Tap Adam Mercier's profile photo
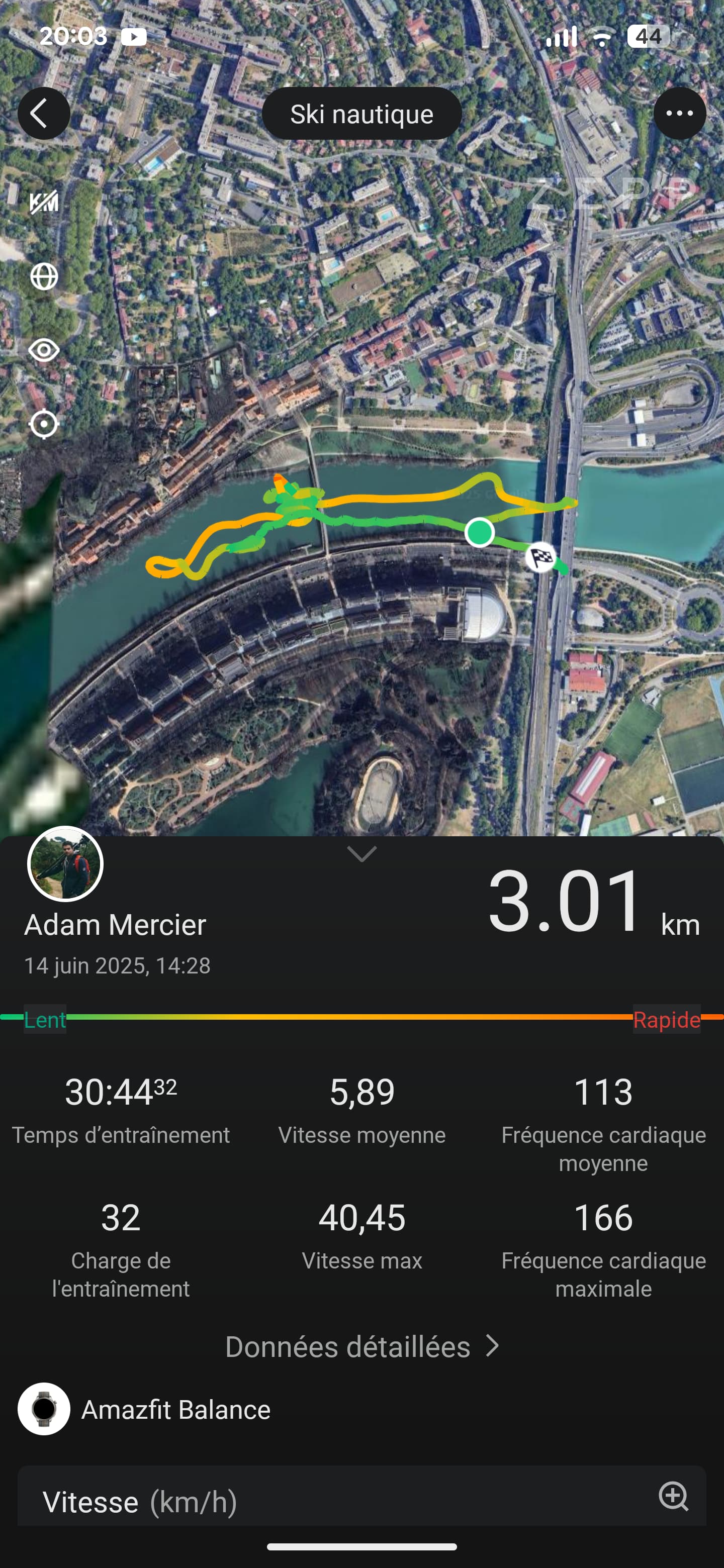 65,864
